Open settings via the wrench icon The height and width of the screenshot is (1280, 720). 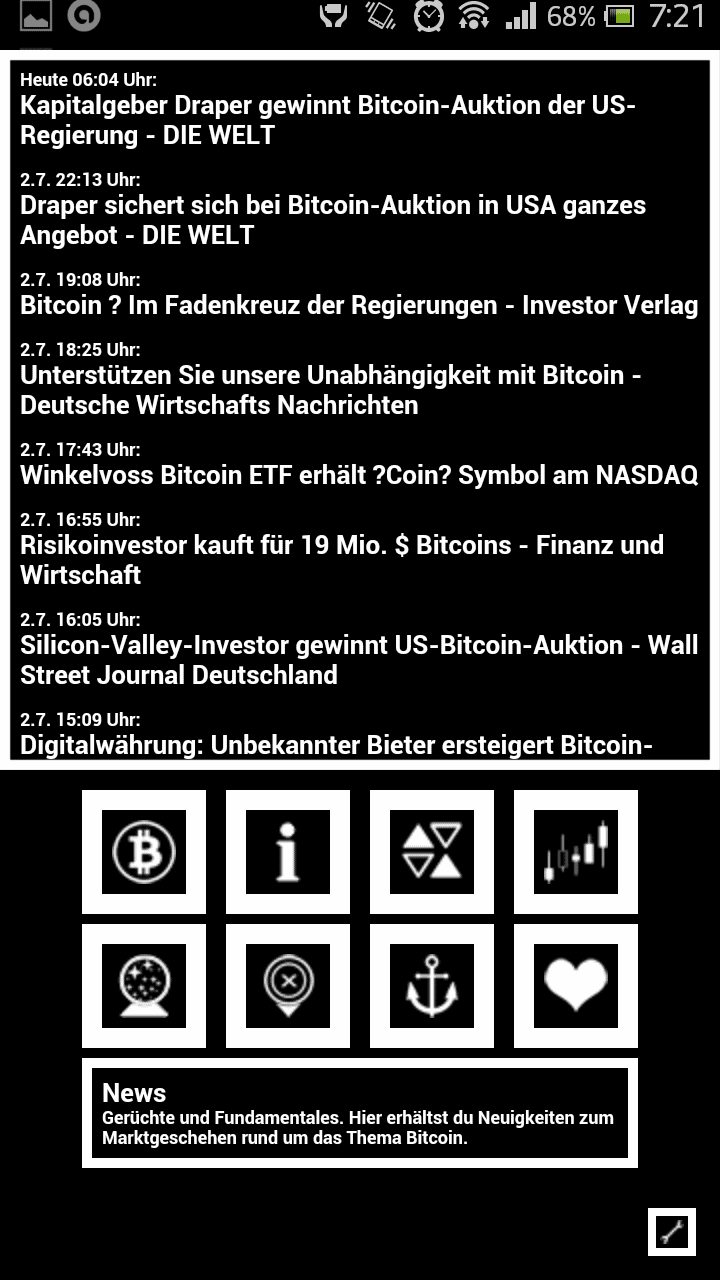(x=672, y=1232)
